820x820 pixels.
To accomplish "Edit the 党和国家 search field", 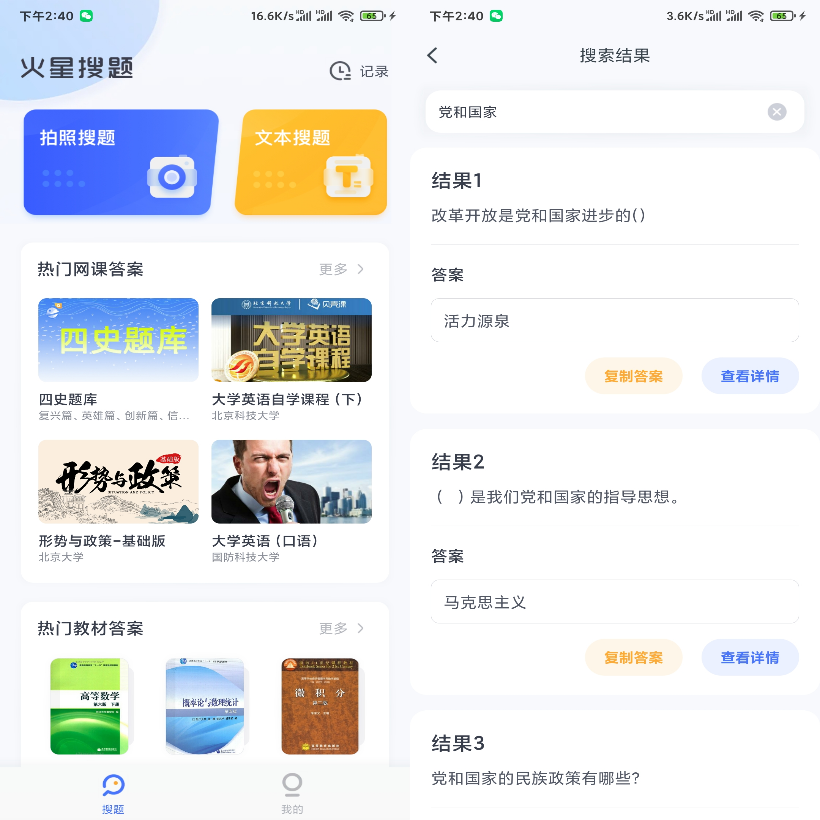I will (595, 112).
